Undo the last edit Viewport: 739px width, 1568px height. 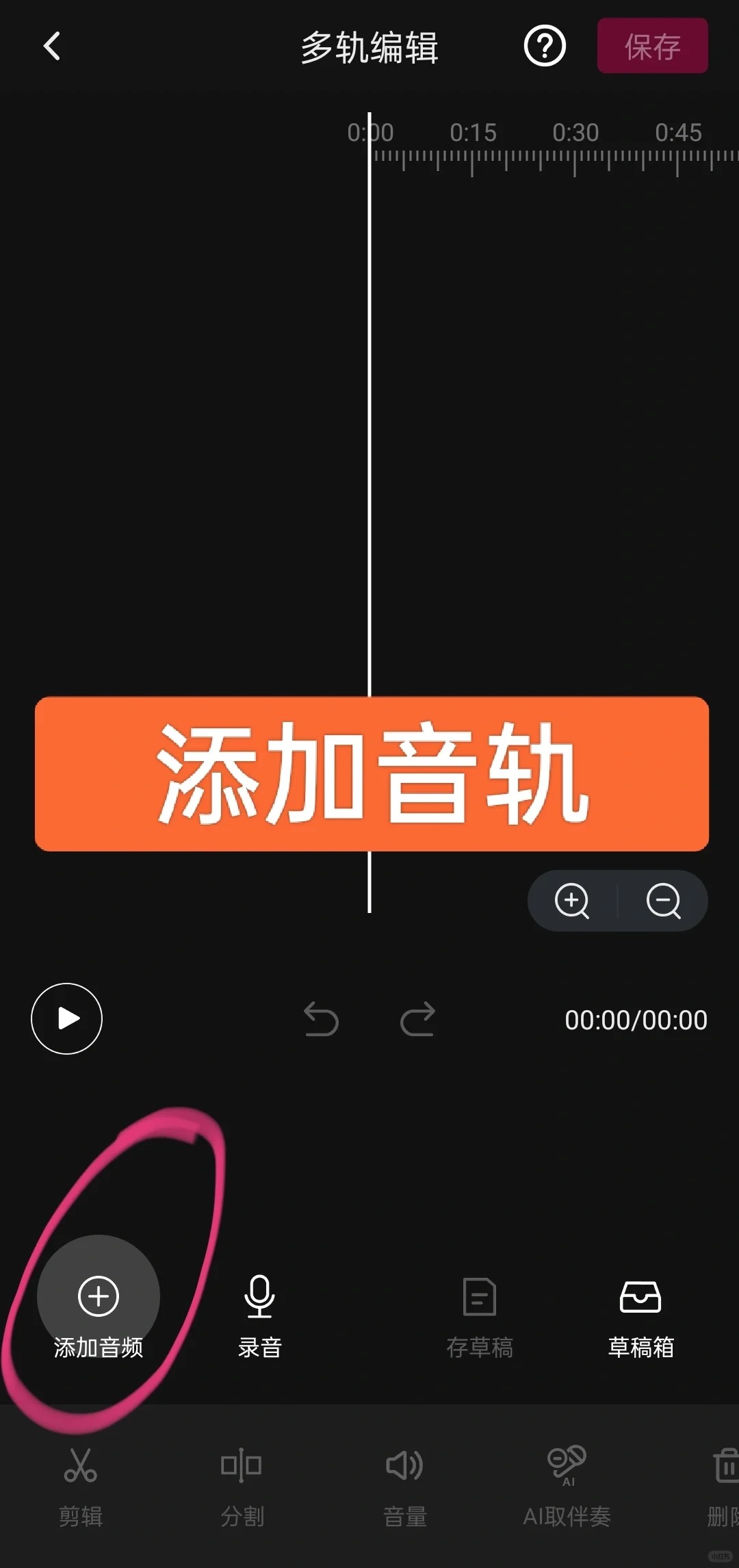pos(321,1019)
